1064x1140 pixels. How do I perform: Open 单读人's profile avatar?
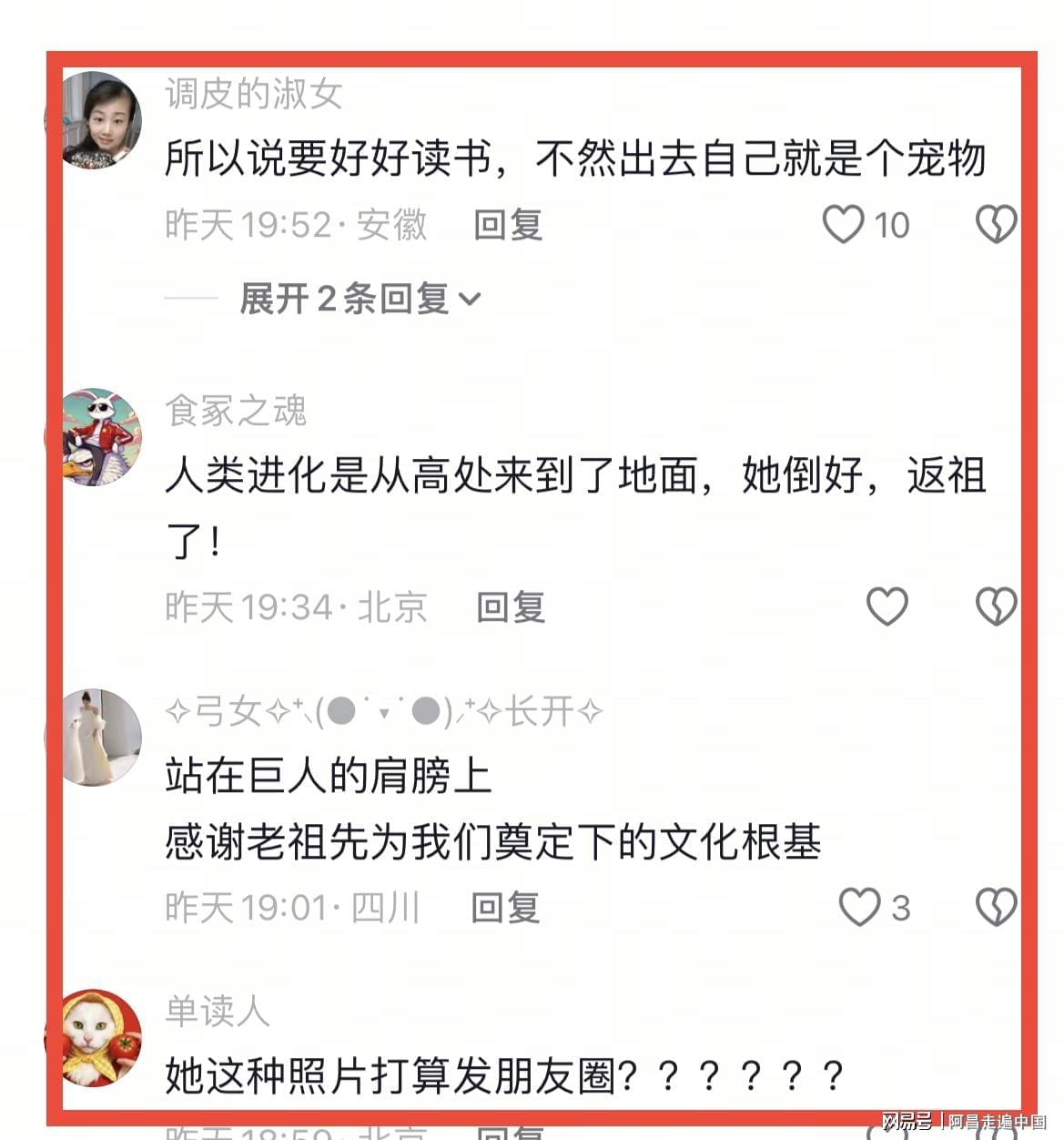point(101,1038)
